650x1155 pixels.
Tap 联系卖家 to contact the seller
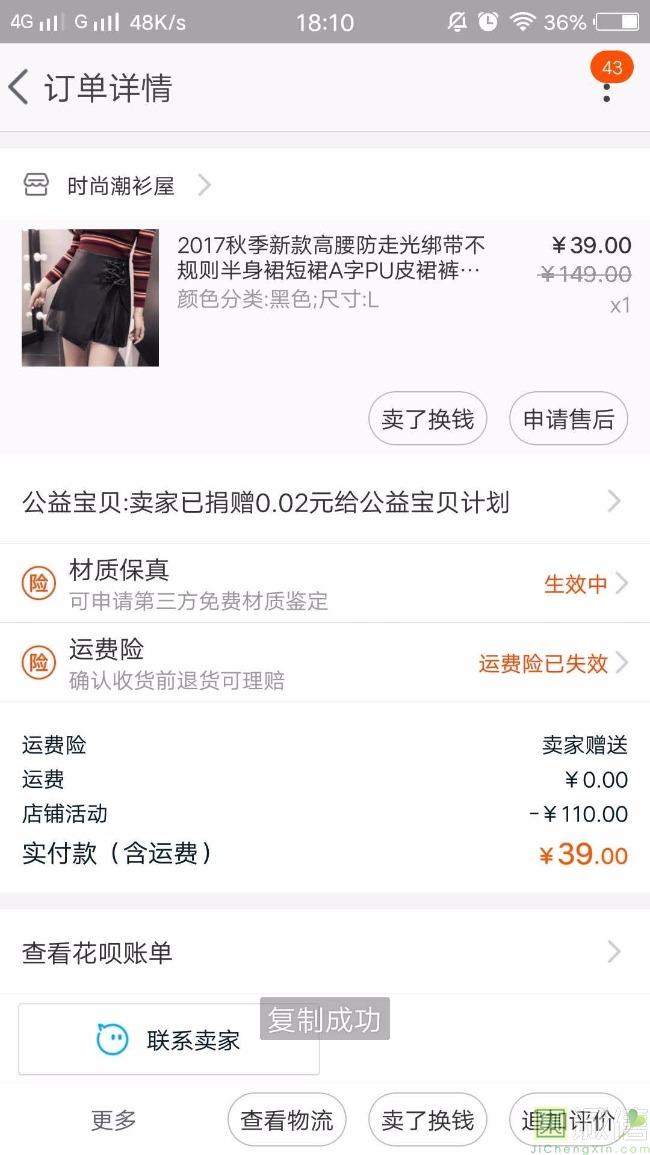pos(169,1039)
